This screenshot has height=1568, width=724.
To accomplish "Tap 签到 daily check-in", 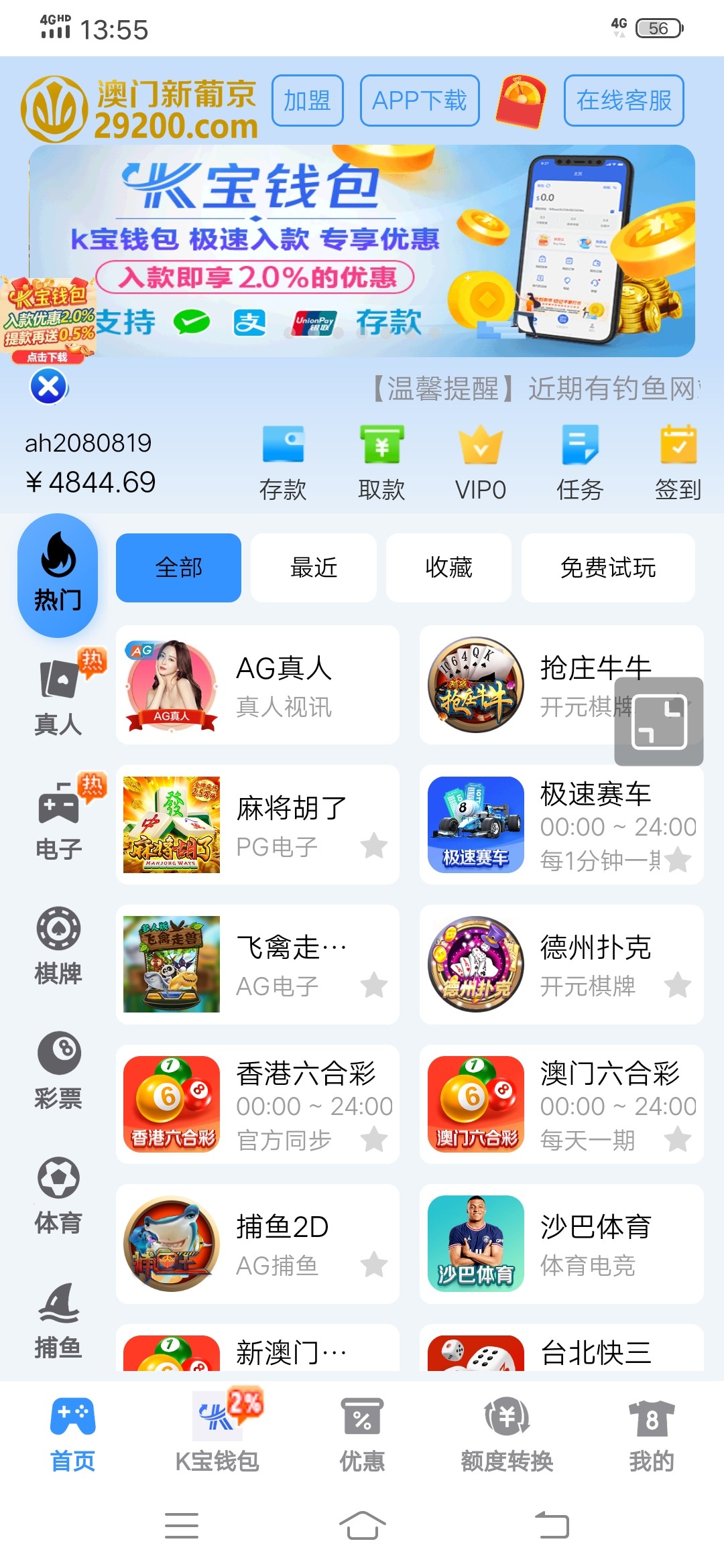I will [x=678, y=462].
